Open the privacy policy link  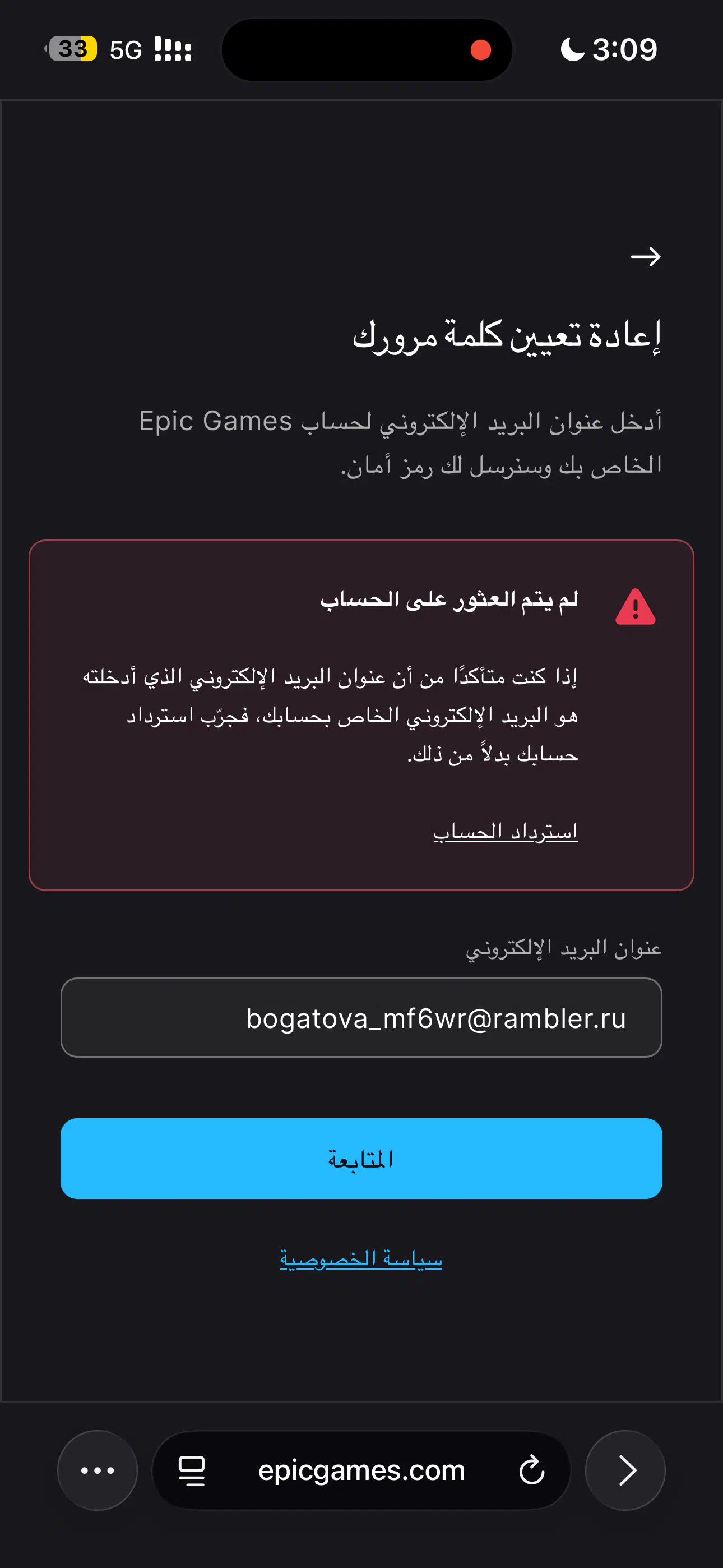(361, 1258)
